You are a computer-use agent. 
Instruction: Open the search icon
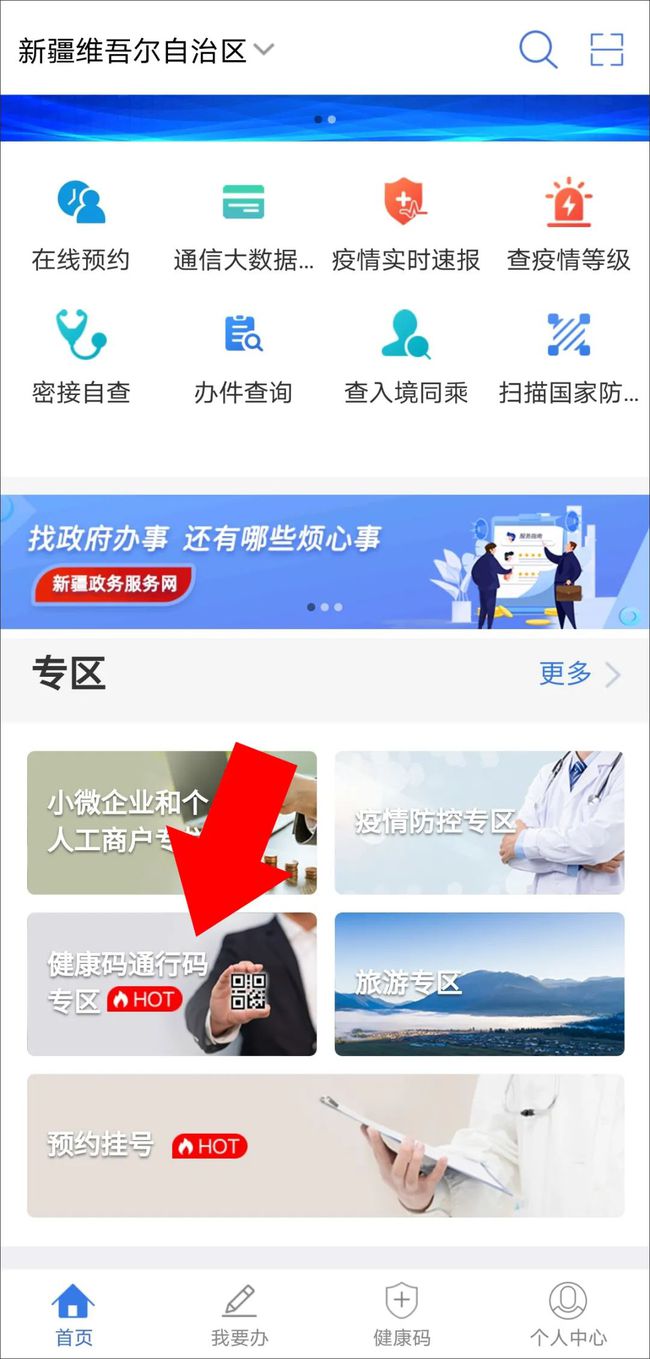(x=537, y=50)
